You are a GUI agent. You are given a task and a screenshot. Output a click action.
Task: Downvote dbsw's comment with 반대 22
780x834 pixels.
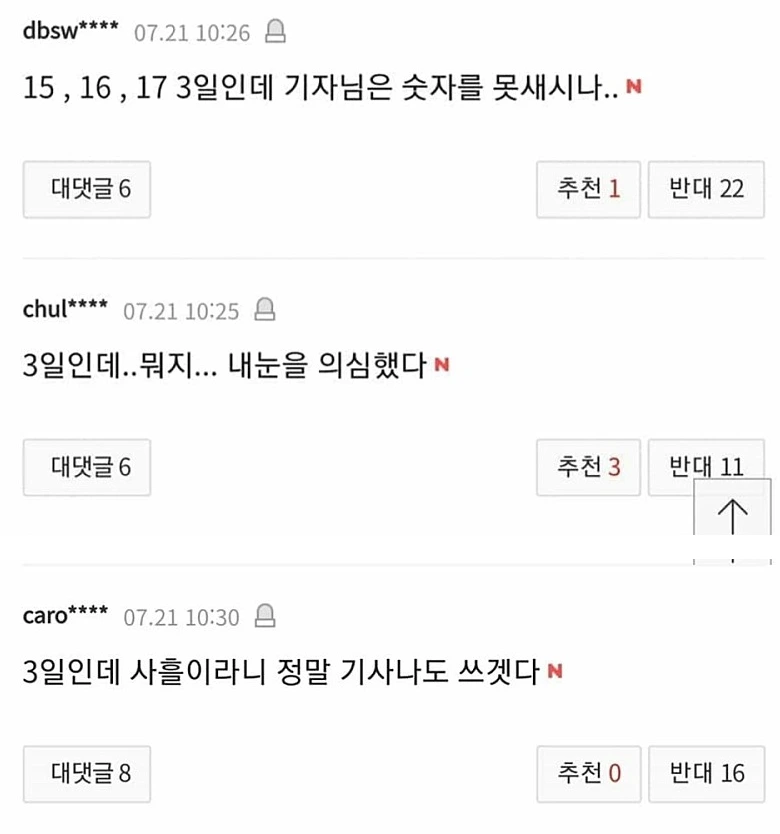[x=706, y=189]
